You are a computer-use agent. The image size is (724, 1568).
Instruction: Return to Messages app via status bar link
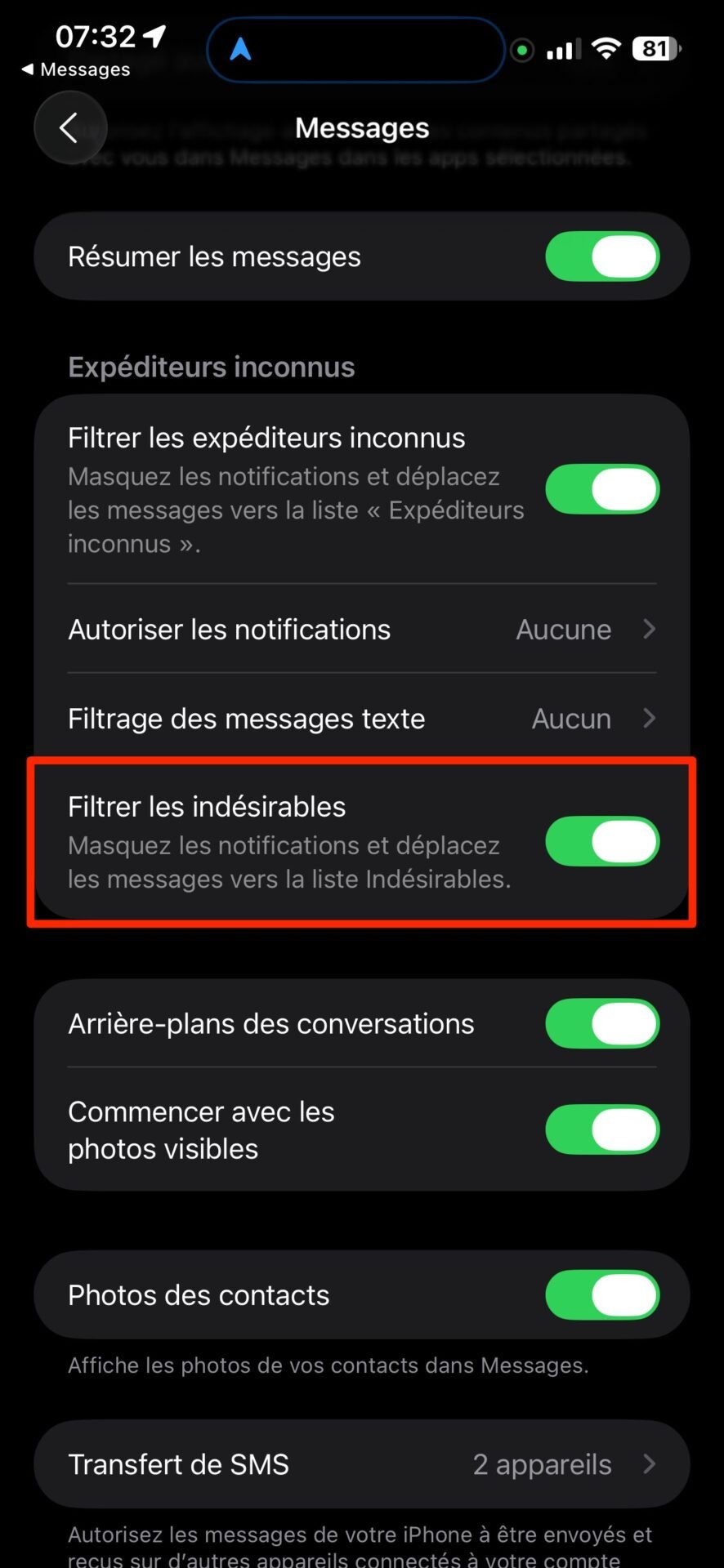[76, 69]
